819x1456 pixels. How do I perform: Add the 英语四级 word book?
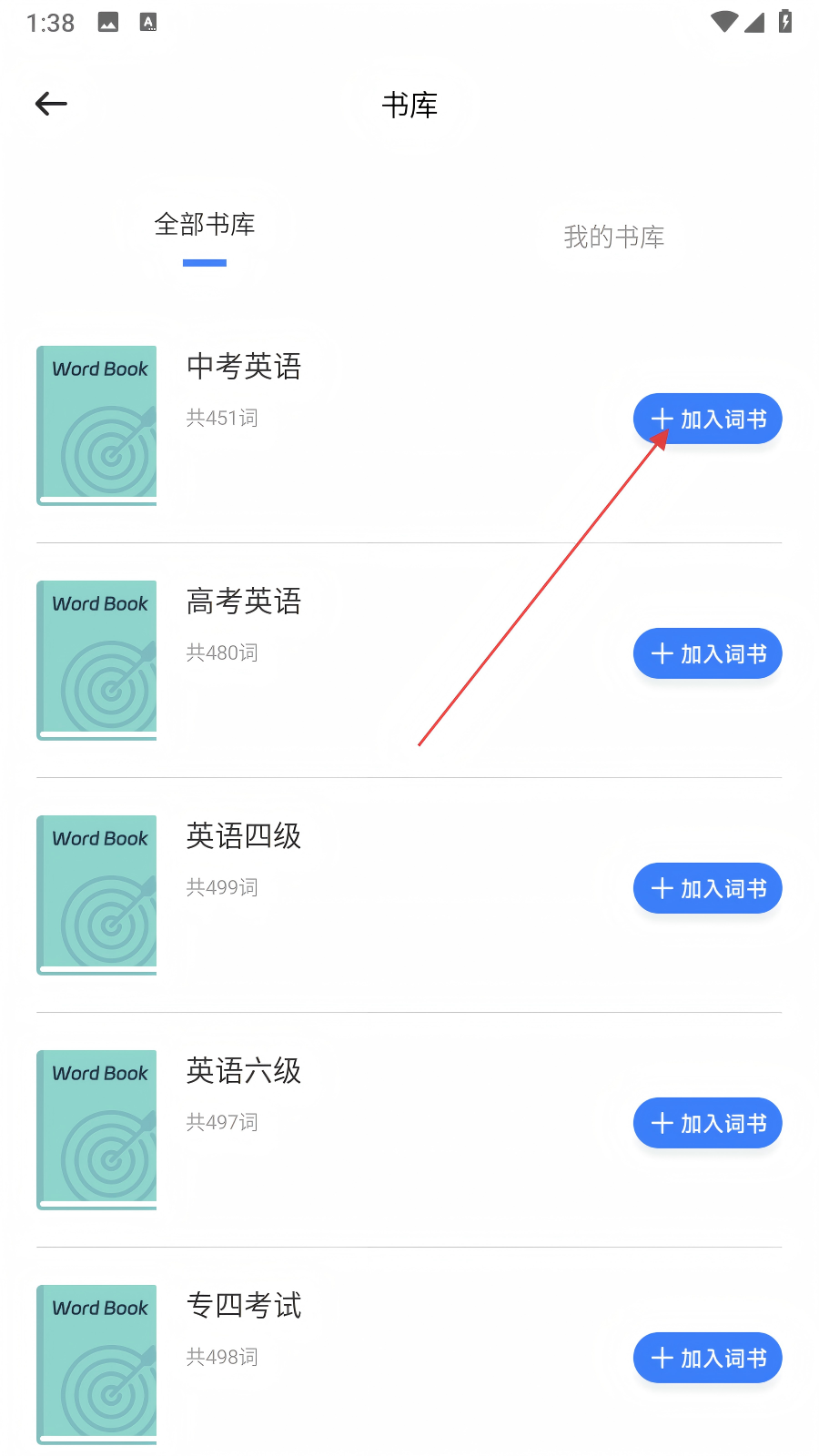pos(708,888)
